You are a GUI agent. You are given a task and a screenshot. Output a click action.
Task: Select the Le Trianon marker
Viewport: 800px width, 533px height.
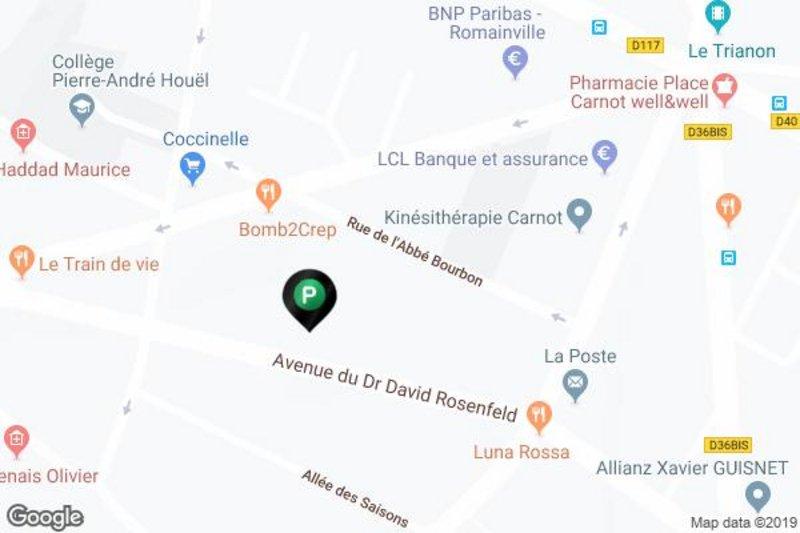[717, 15]
